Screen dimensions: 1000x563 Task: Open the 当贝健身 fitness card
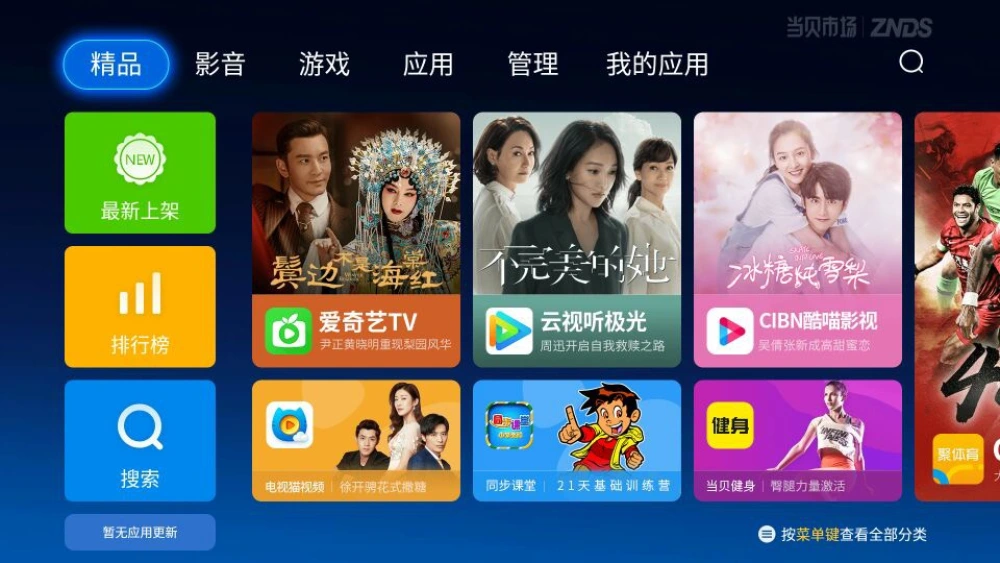[798, 440]
